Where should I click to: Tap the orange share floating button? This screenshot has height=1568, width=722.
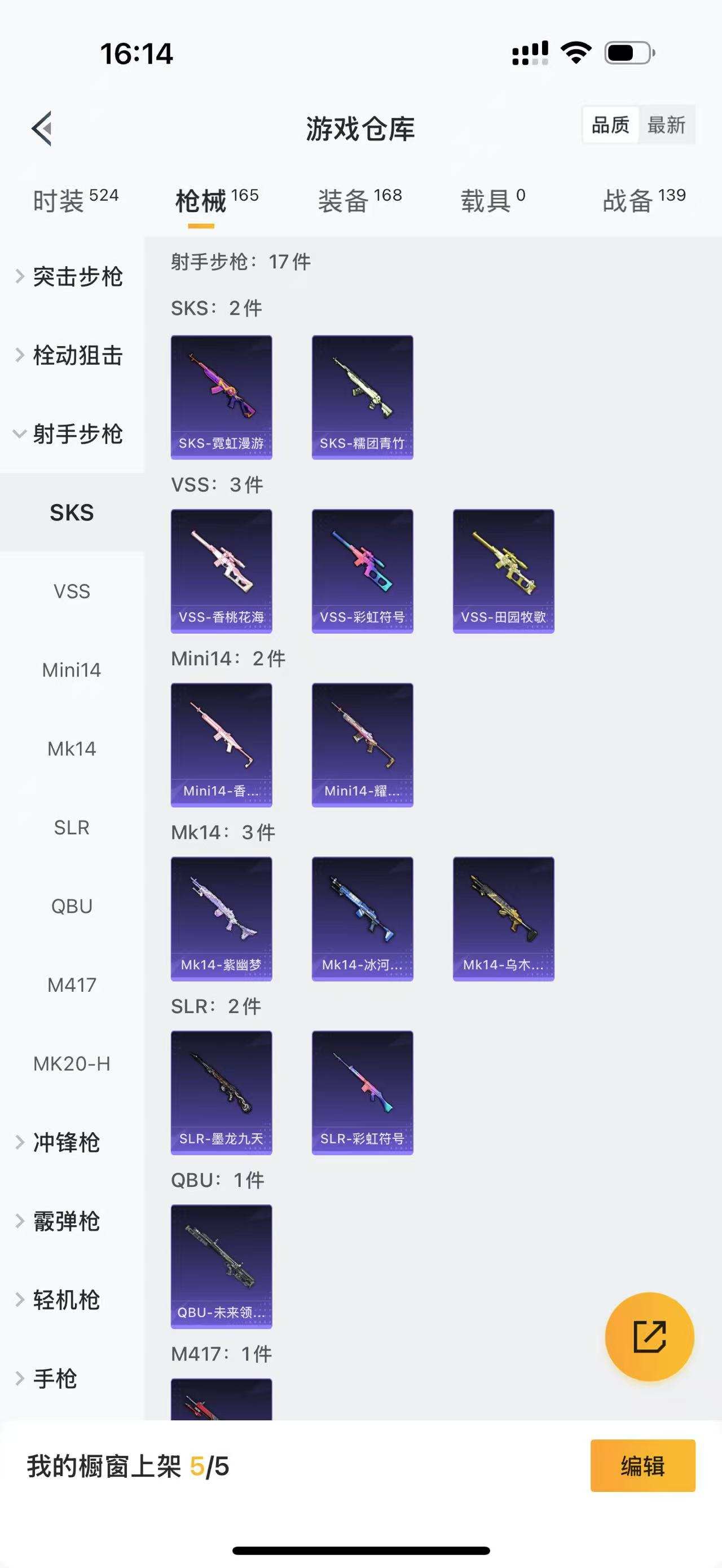650,1336
